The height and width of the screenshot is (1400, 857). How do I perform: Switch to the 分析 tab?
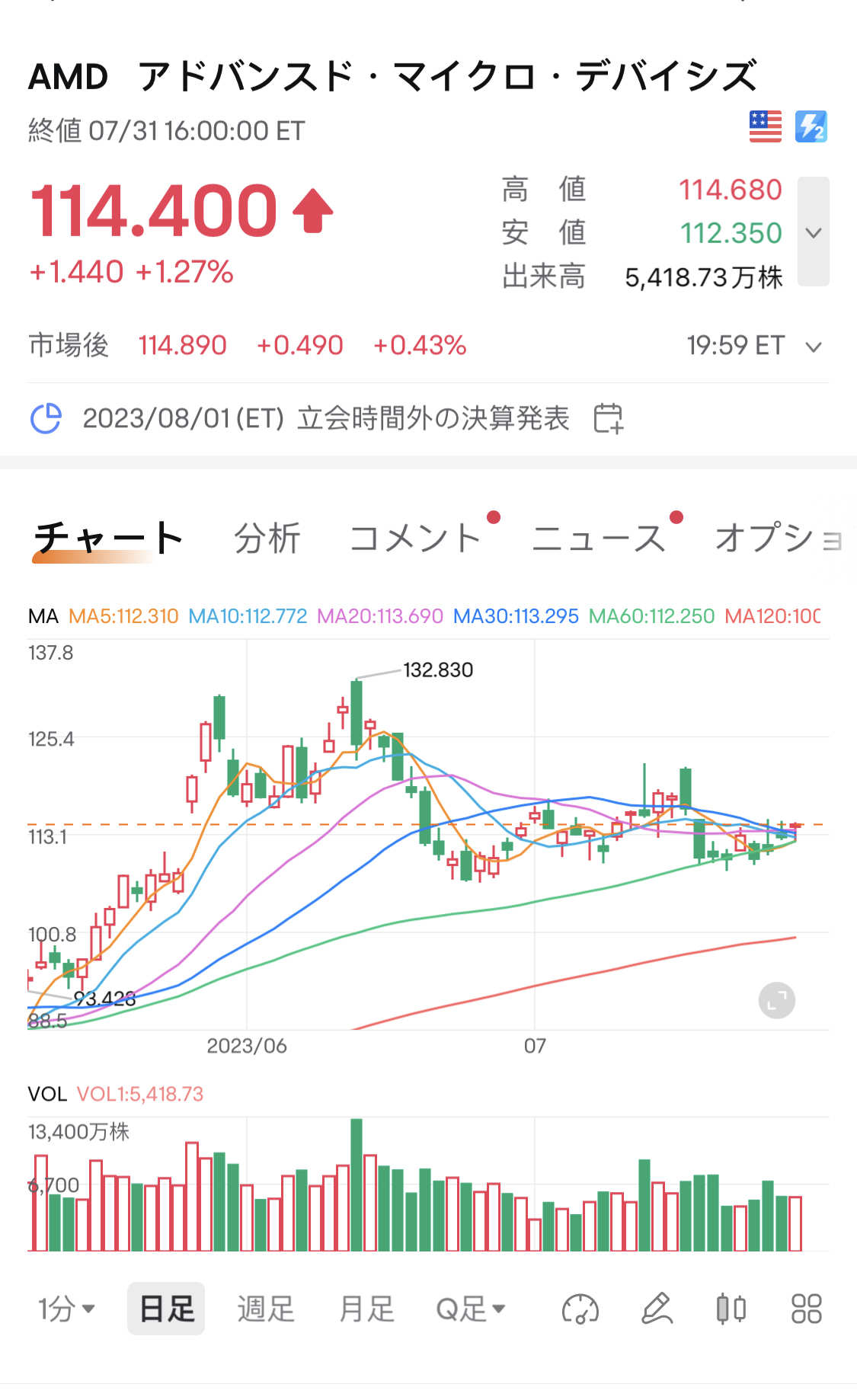click(267, 539)
